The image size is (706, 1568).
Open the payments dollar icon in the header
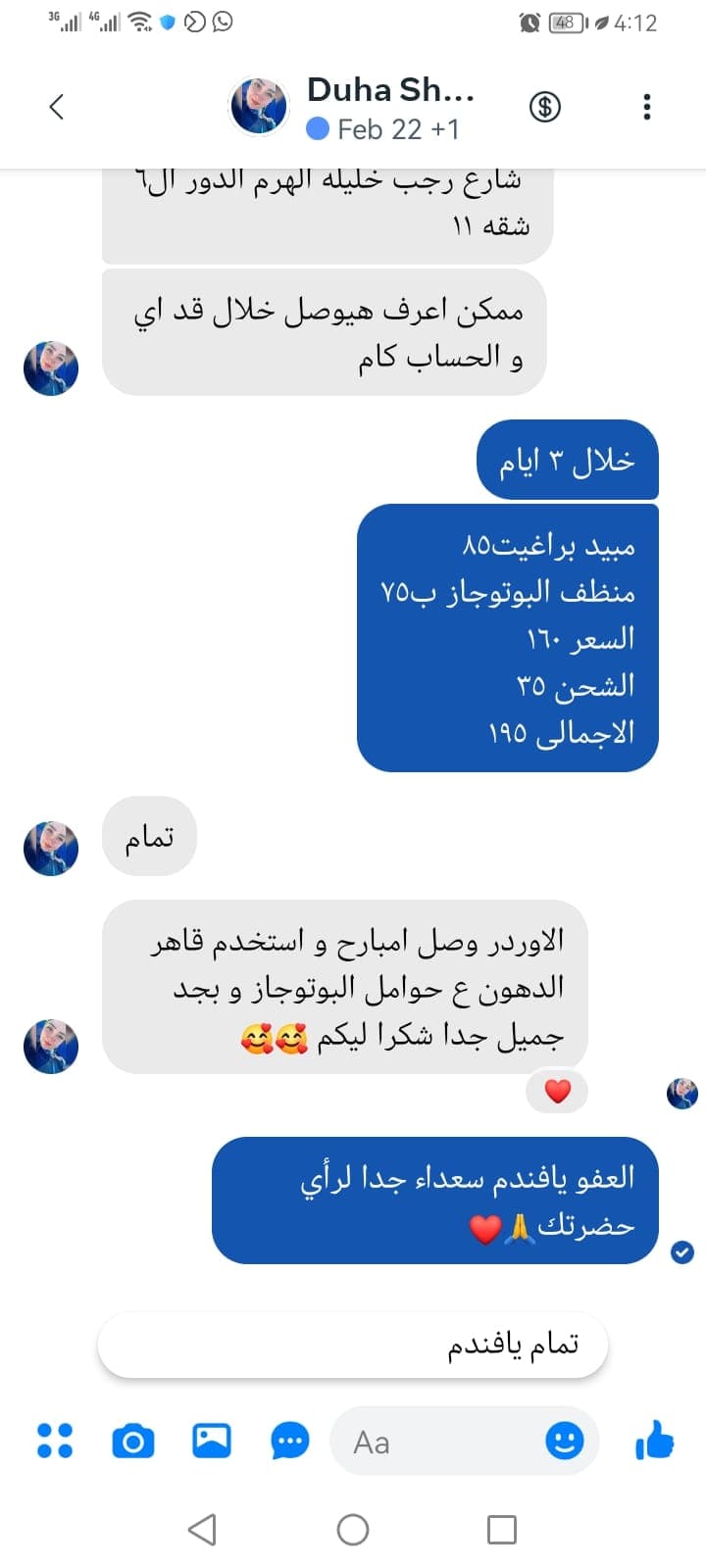[545, 108]
